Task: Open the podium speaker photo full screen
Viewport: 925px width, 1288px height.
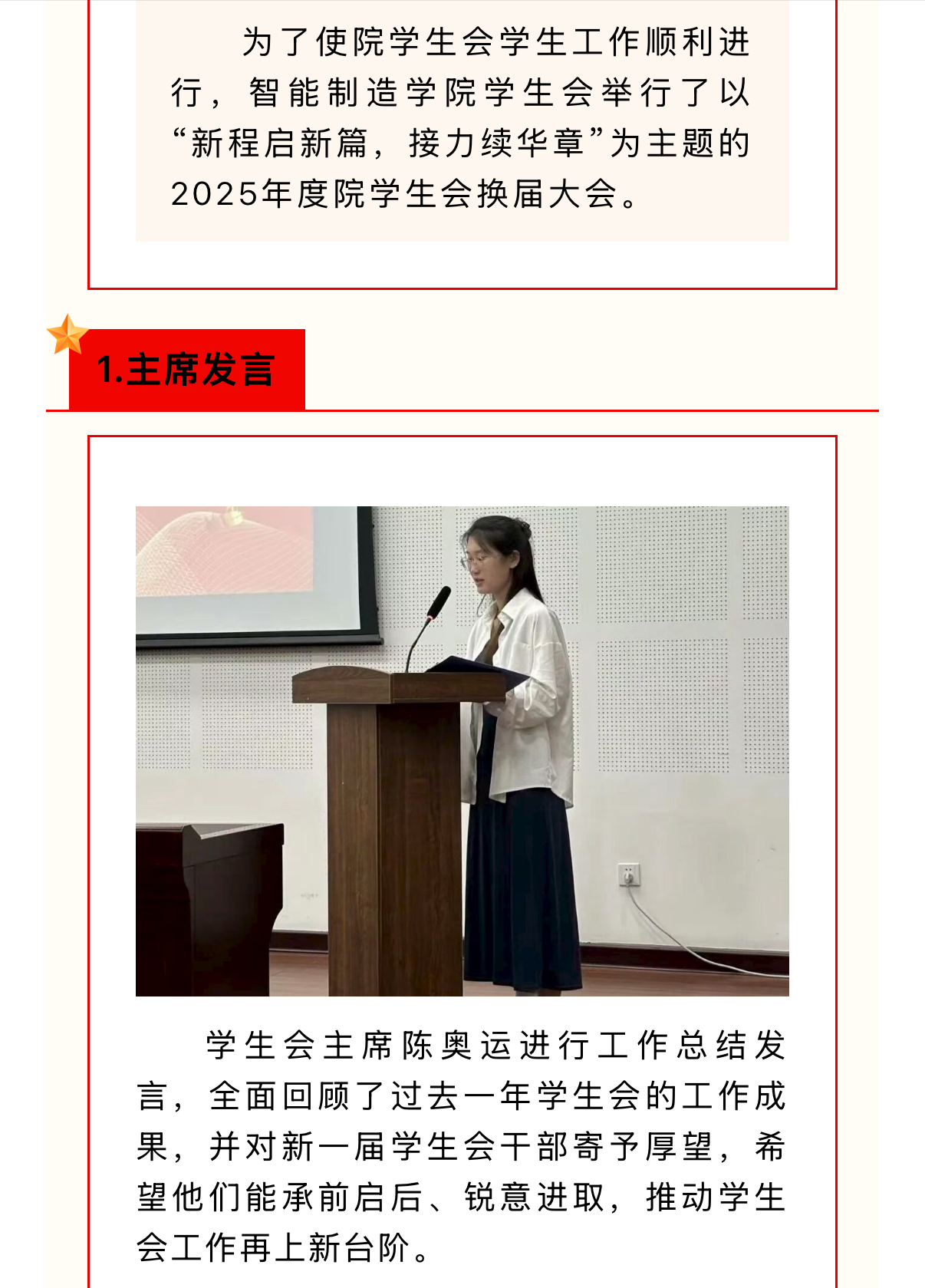Action: 462,750
